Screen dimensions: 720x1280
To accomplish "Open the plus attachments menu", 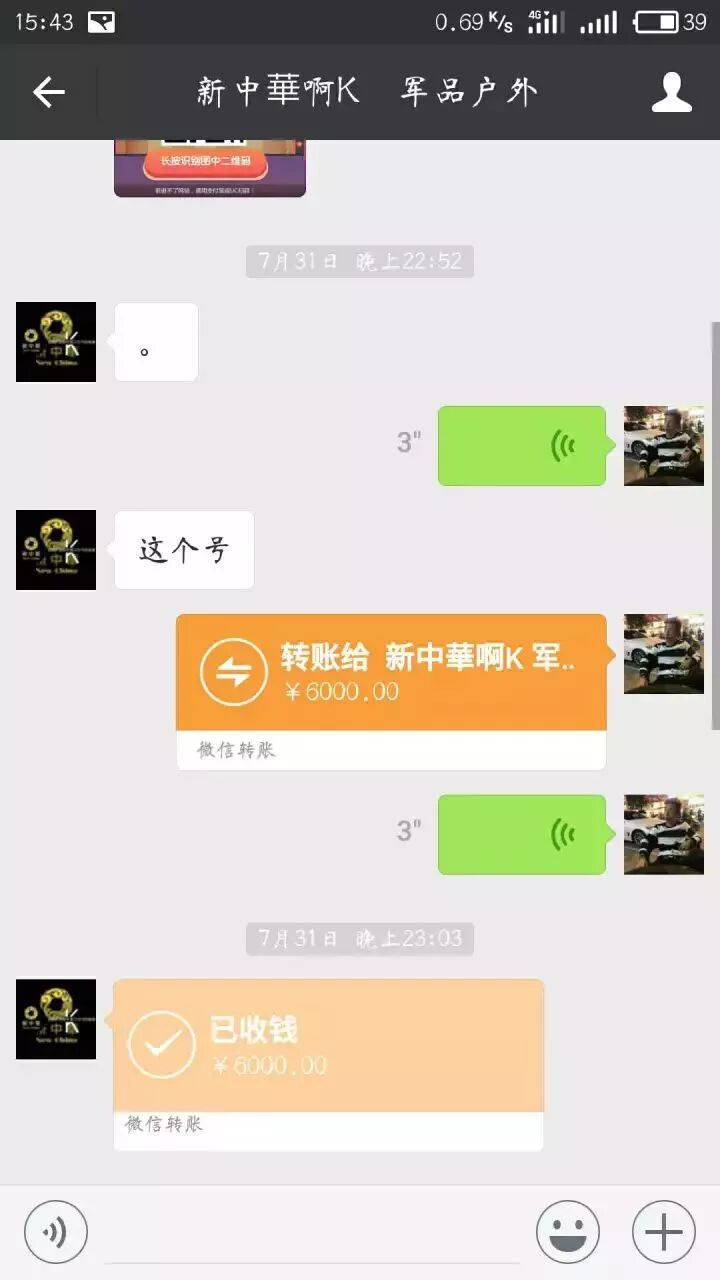I will (x=663, y=1232).
